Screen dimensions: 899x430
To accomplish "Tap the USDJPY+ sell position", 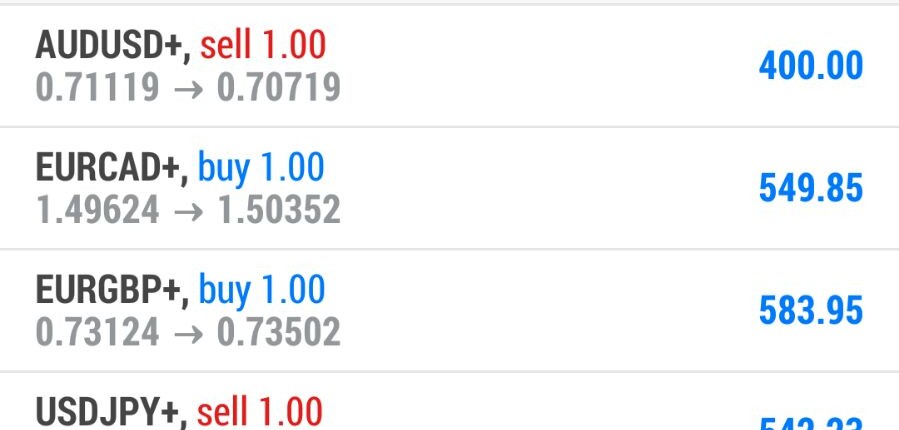I will 449,408.
